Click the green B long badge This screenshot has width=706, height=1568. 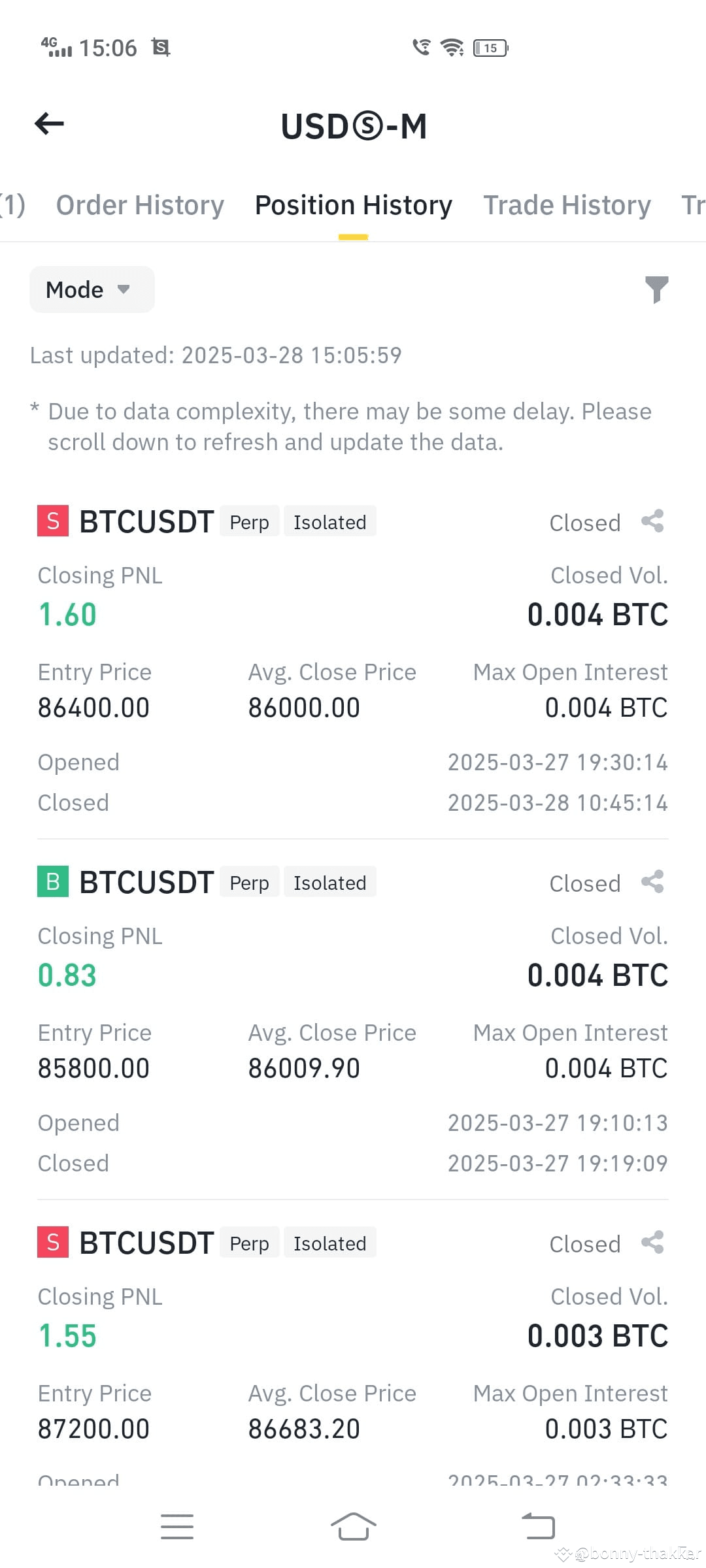click(52, 881)
